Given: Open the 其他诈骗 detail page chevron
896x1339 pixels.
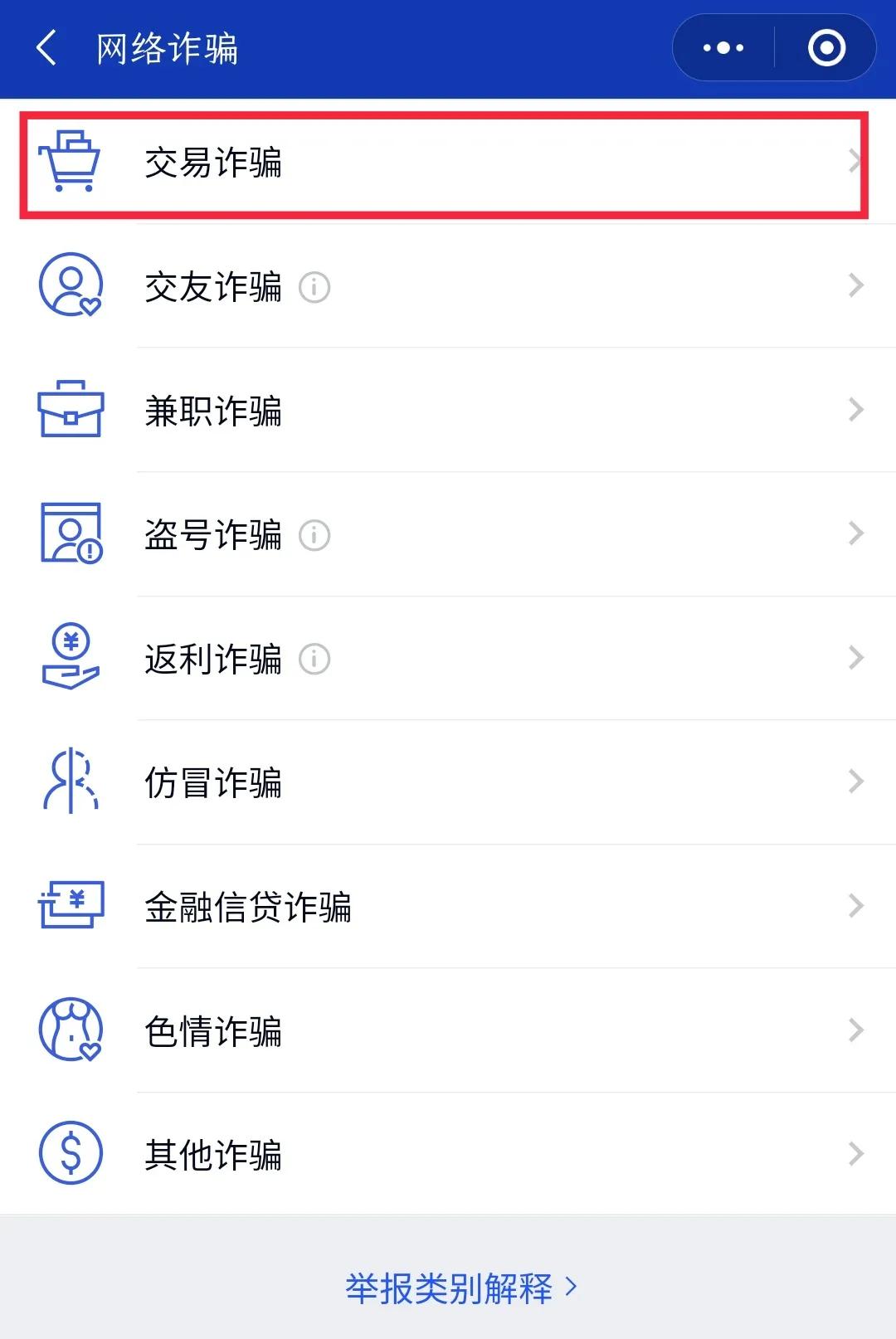Looking at the screenshot, I should [856, 1153].
